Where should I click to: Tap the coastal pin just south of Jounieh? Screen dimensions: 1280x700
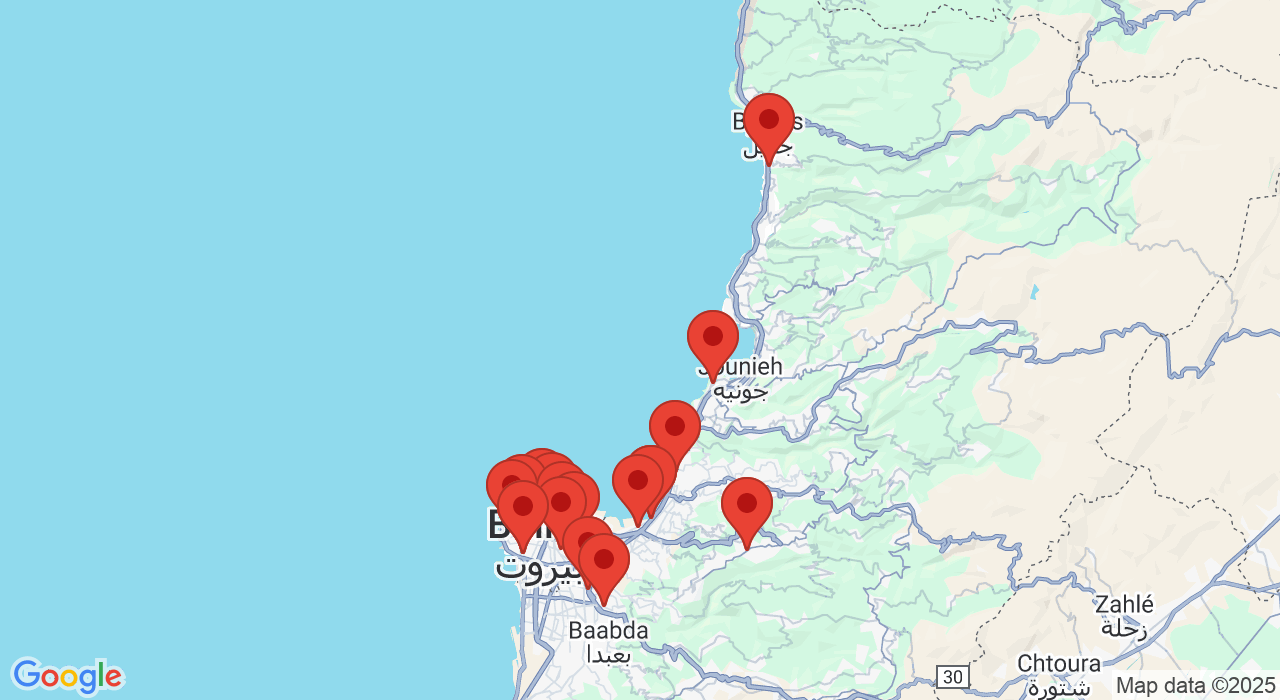click(x=674, y=428)
